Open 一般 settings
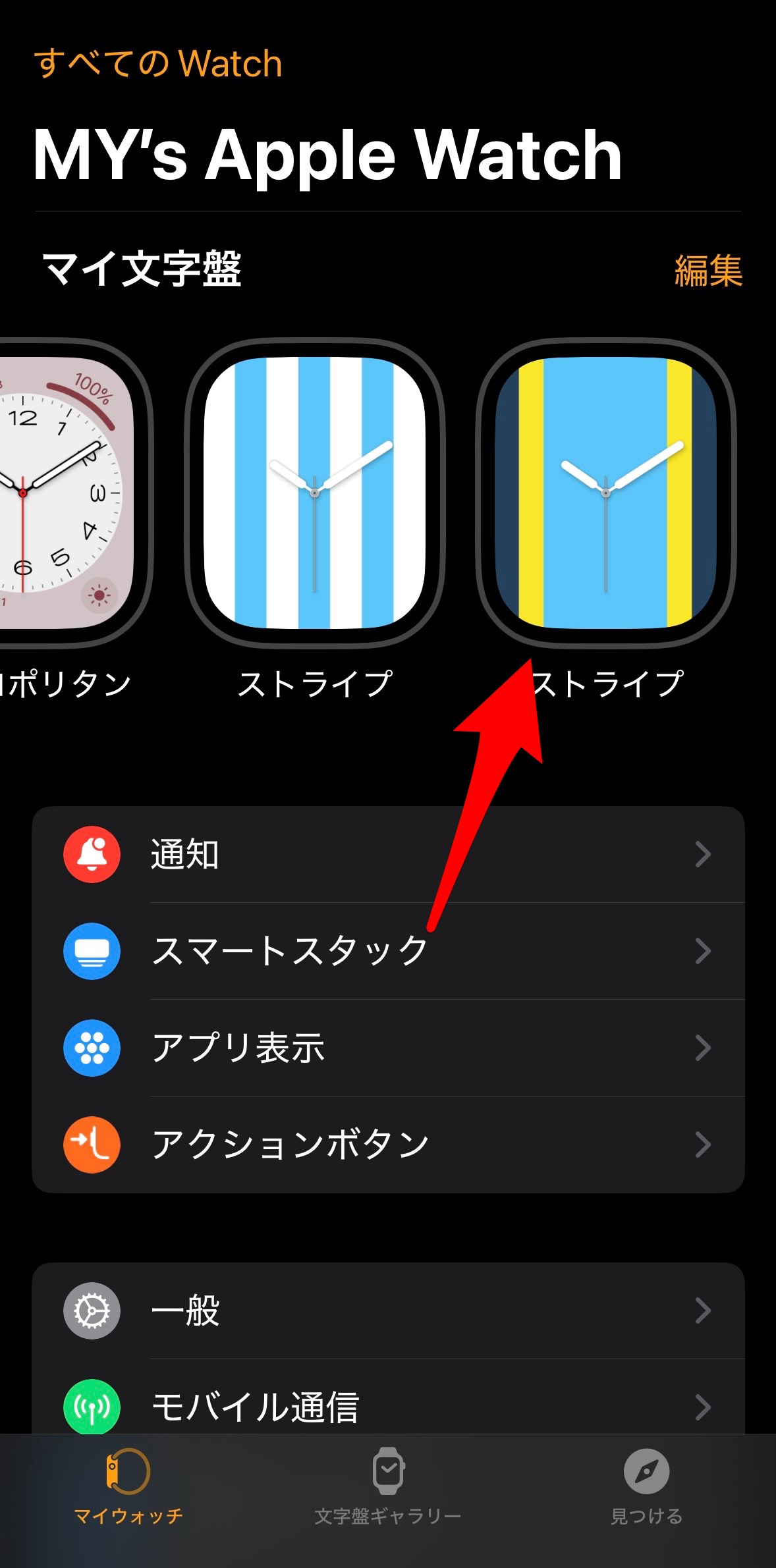 [388, 1311]
